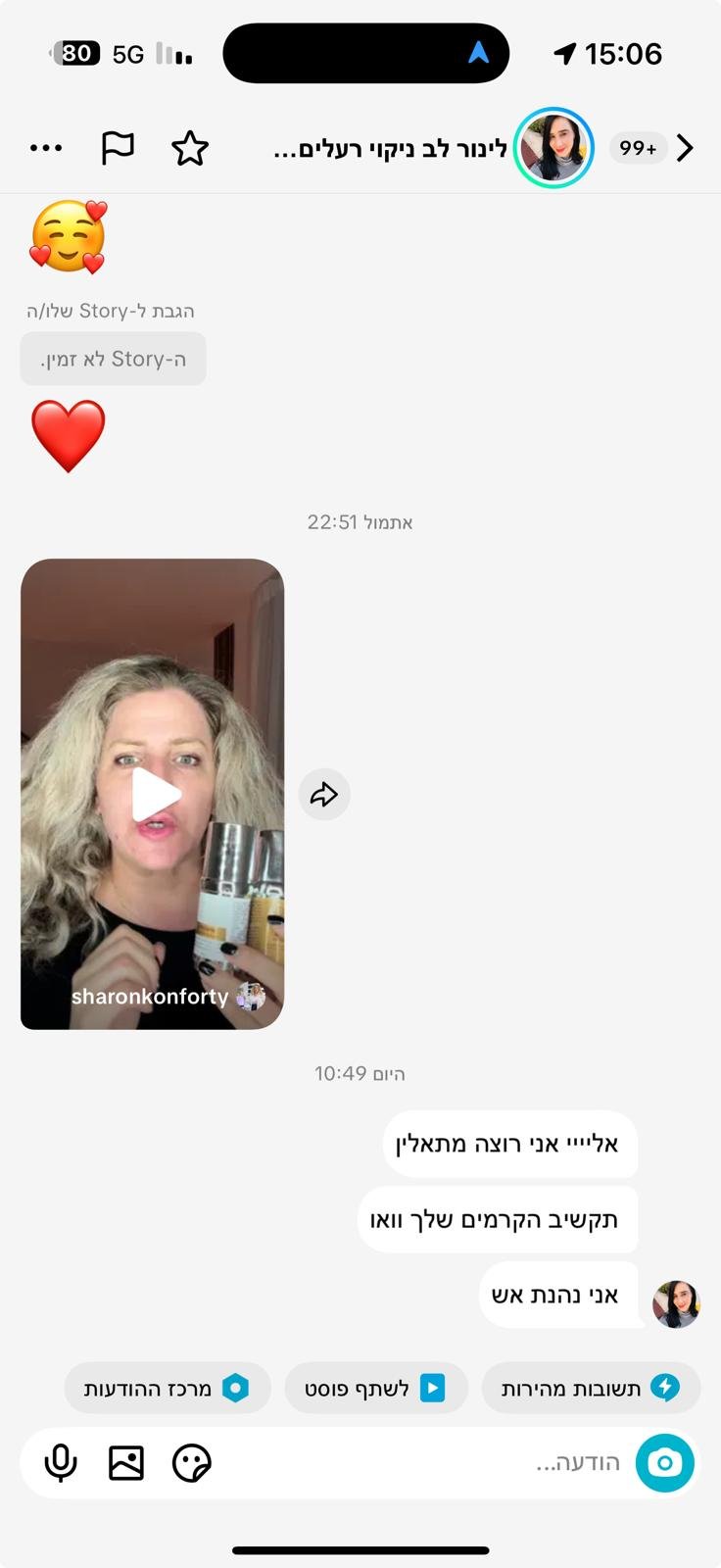
Task: Forward the shared reel with arrow icon
Action: tap(324, 794)
